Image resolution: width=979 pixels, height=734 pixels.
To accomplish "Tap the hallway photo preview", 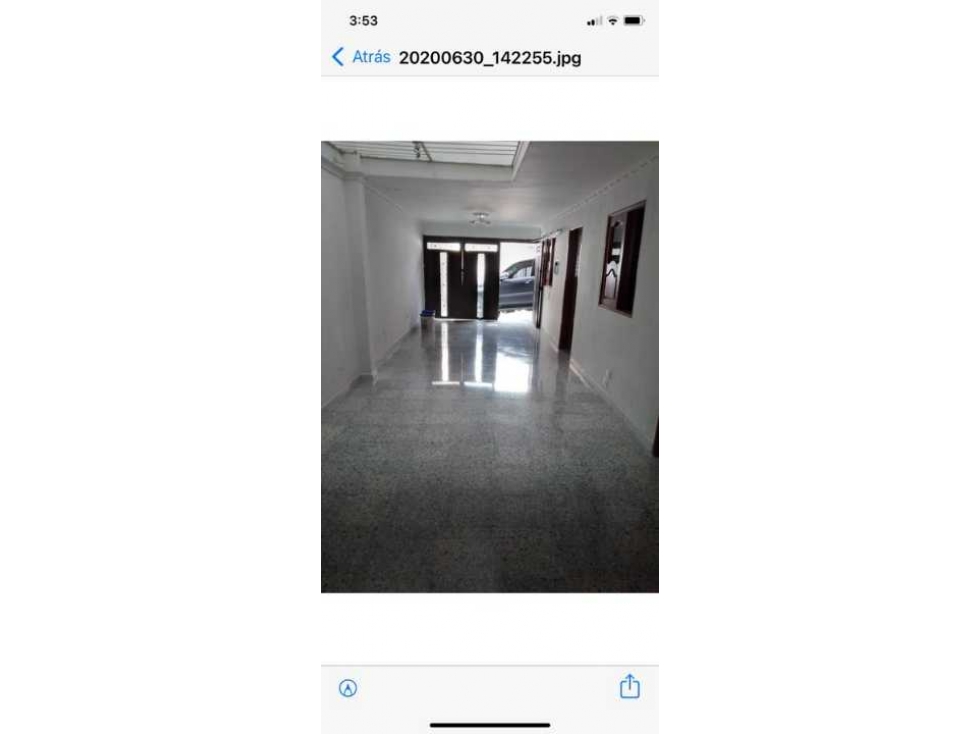I will [x=489, y=366].
